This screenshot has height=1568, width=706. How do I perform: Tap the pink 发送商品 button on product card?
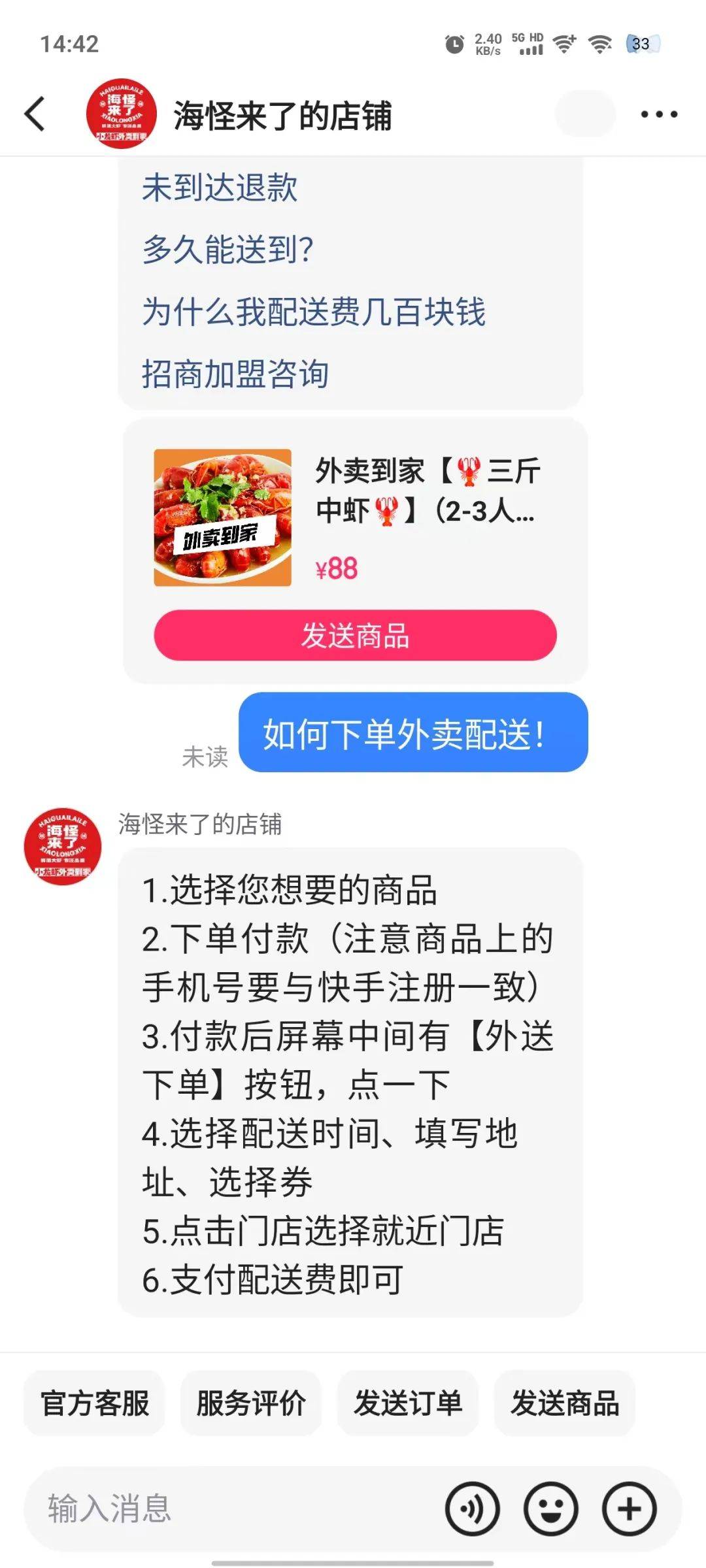[355, 635]
